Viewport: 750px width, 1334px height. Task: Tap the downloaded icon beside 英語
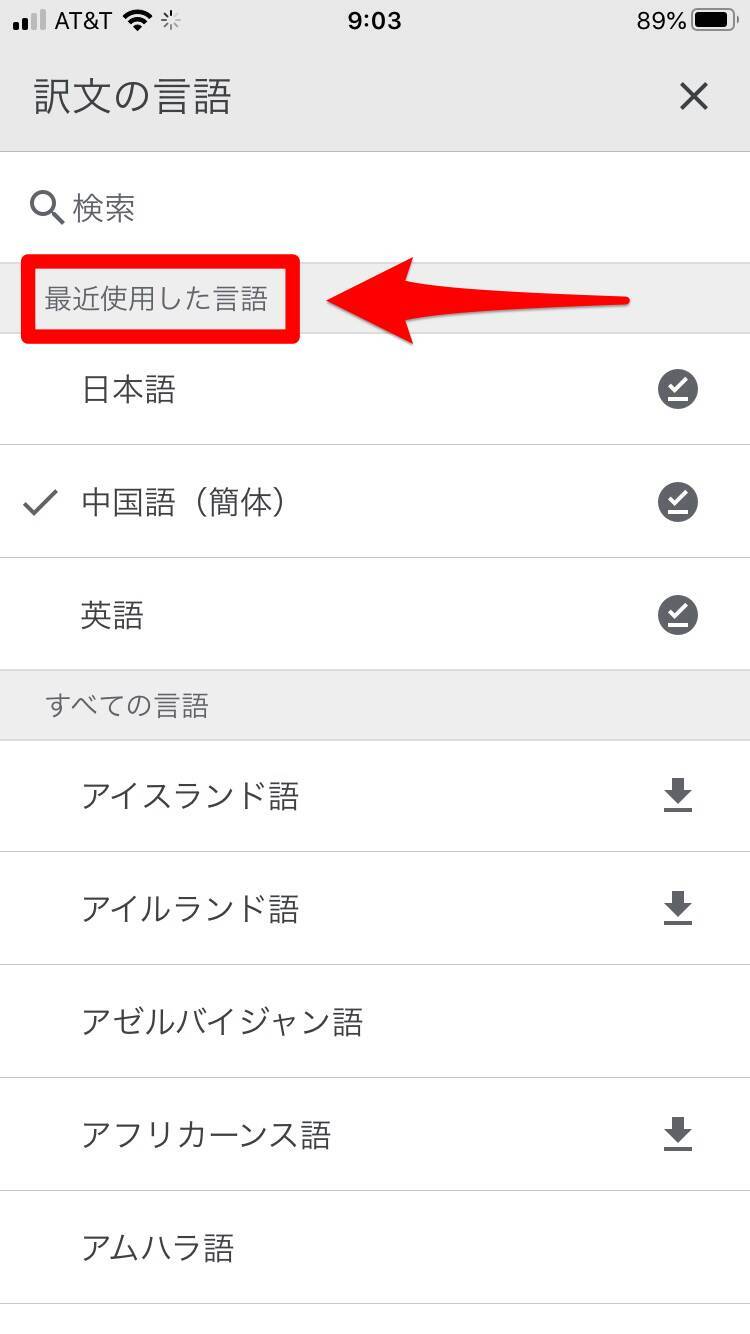pos(677,615)
